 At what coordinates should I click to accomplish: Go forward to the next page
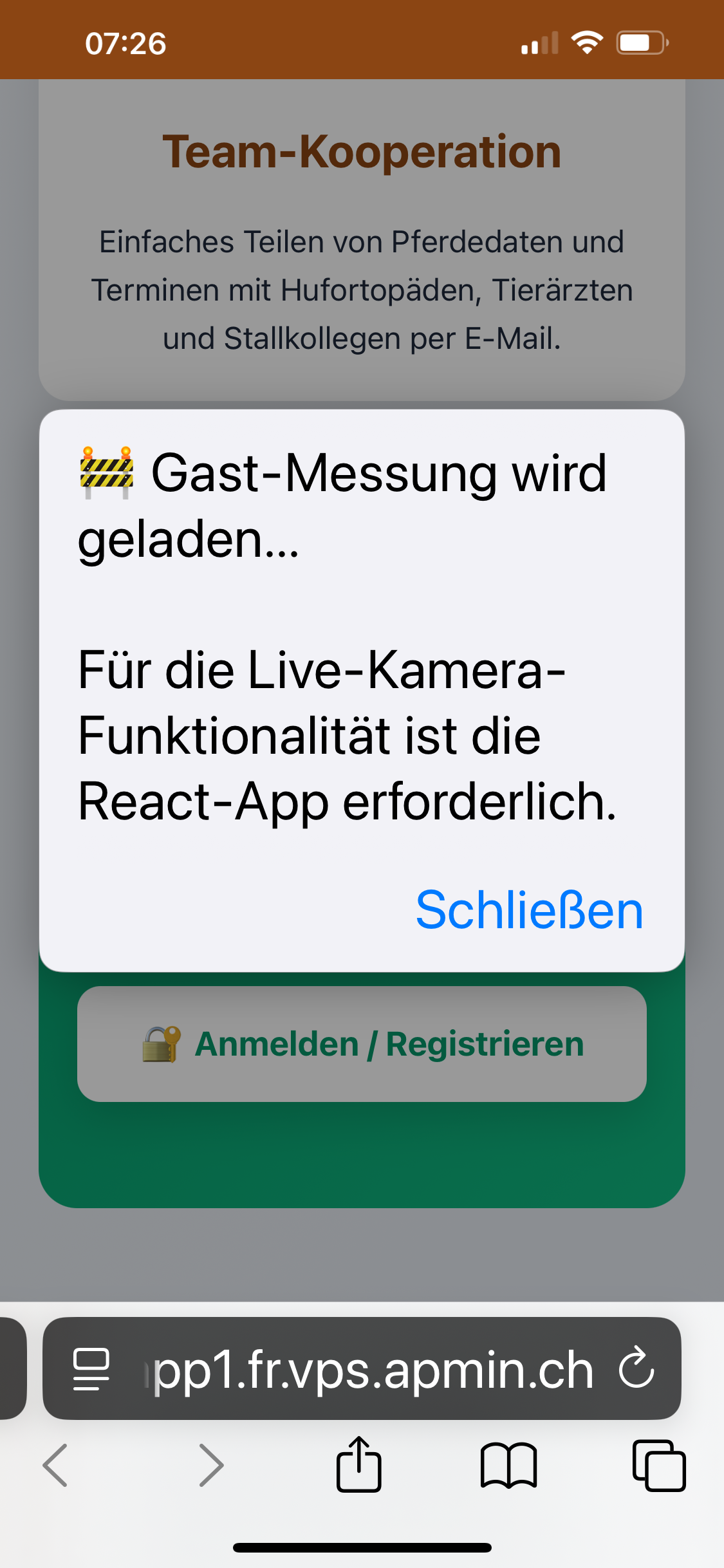click(x=211, y=1465)
